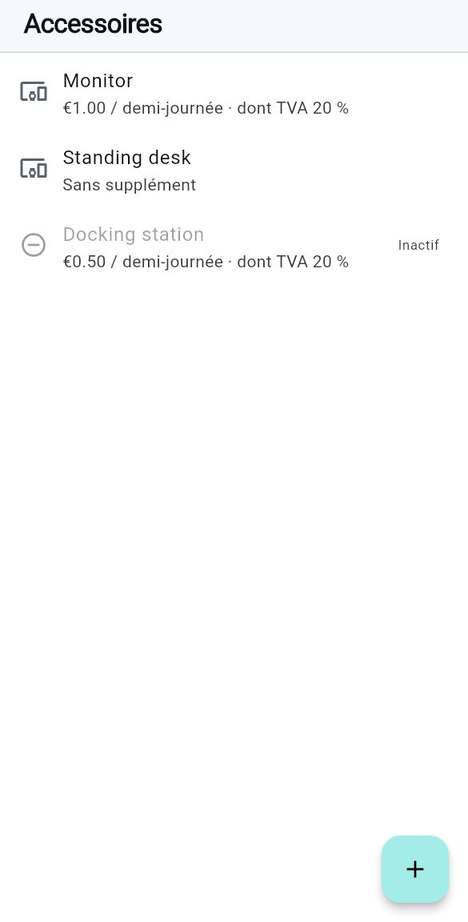The width and height of the screenshot is (468, 922).
Task: Add a new accessory with the plus button
Action: [415, 868]
